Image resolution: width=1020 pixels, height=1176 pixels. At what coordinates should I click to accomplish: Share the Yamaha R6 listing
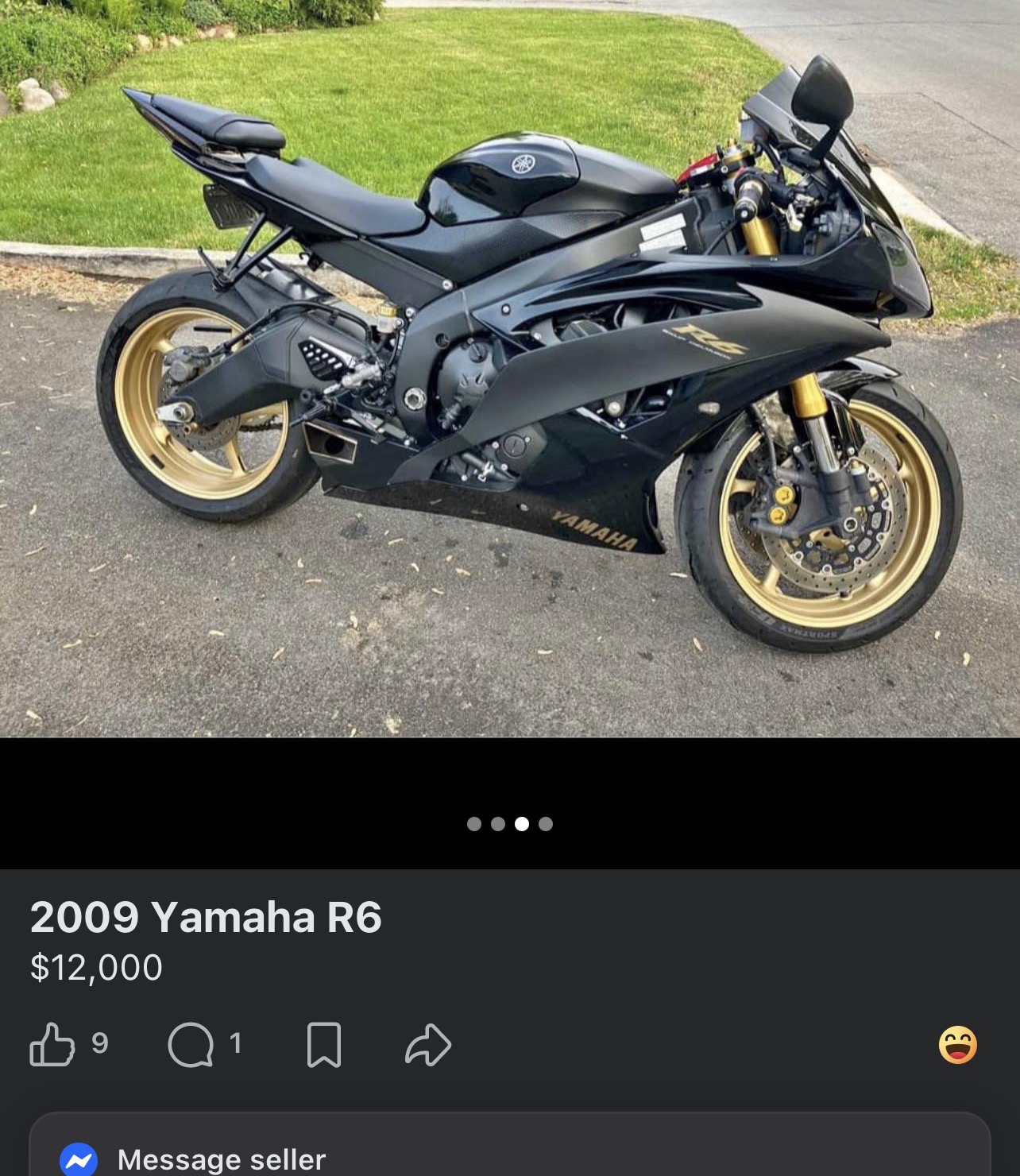(x=428, y=1044)
